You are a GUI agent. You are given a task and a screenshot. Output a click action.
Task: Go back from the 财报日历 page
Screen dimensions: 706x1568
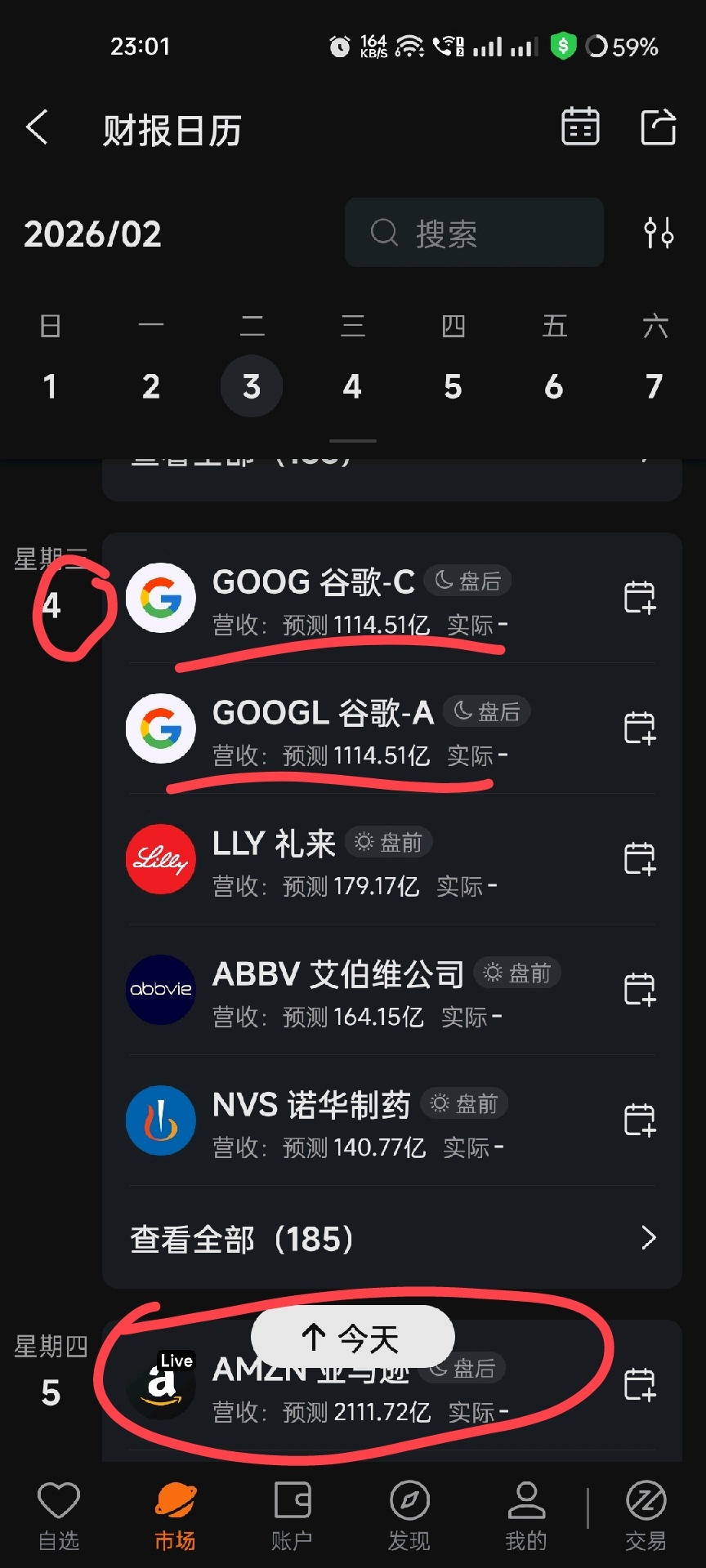[x=37, y=127]
